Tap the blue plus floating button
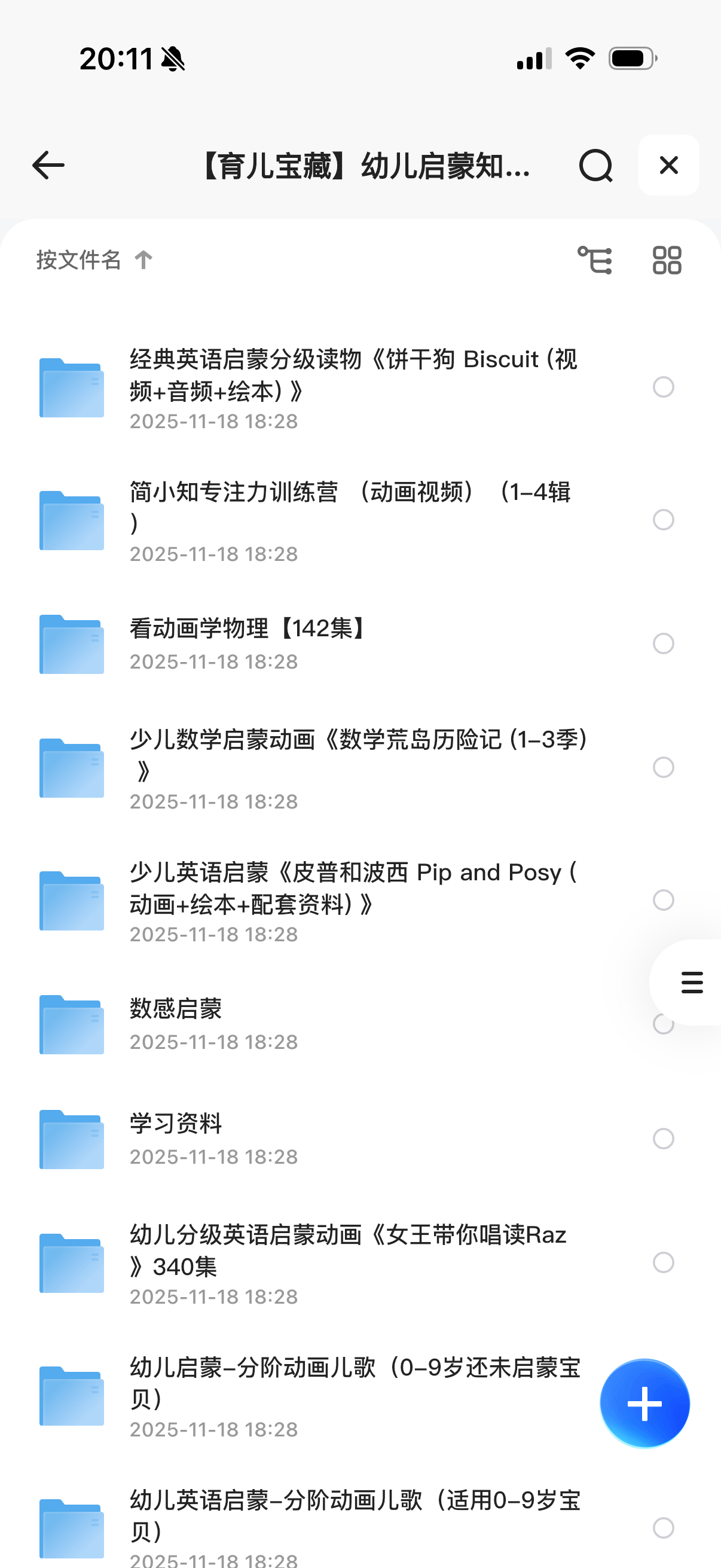This screenshot has height=1568, width=721. tap(644, 1403)
